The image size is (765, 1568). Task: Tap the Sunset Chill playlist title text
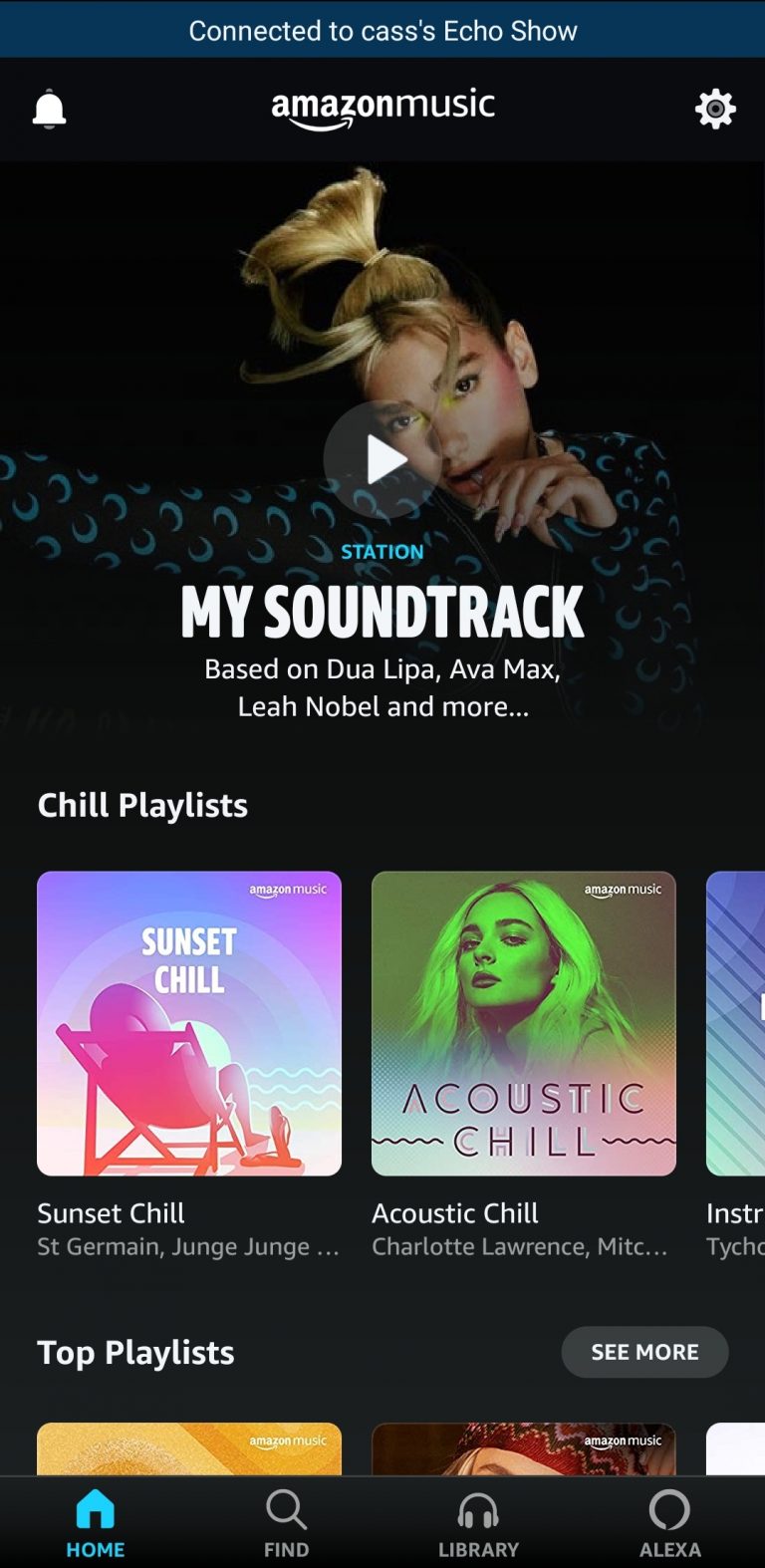pyautogui.click(x=111, y=1213)
